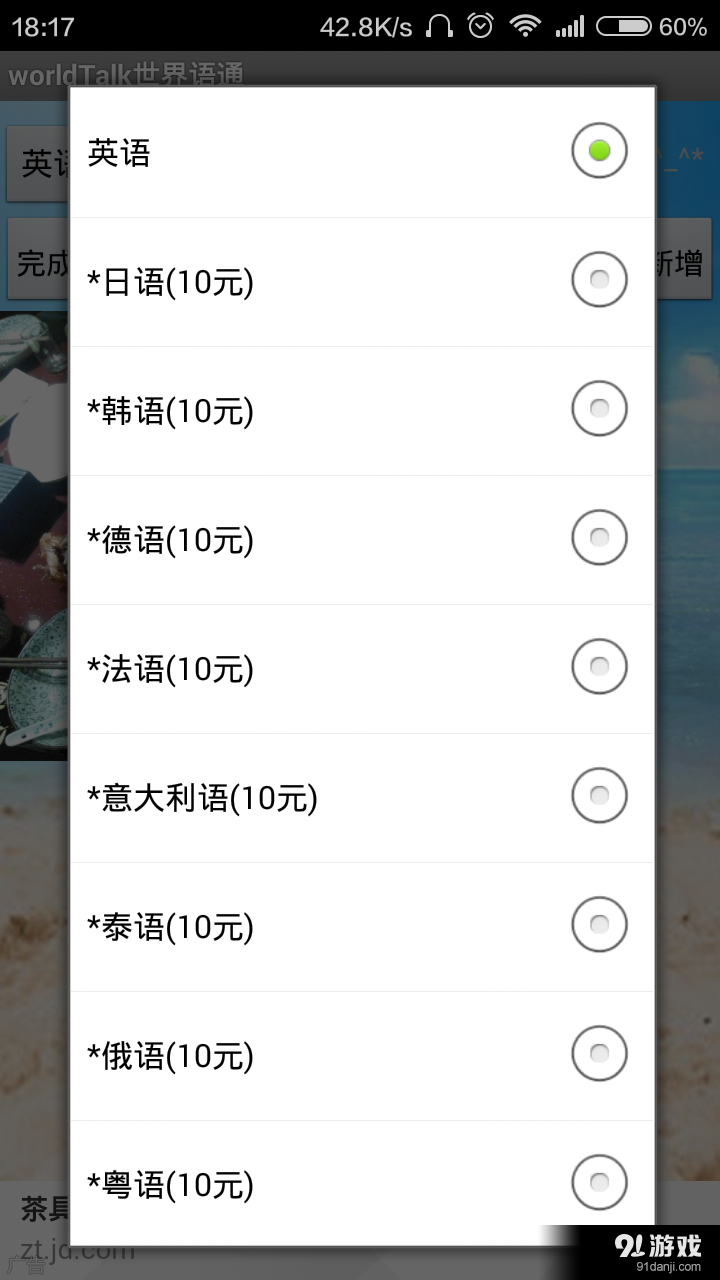Screen dimensions: 720x1280
Task: Pick the *德语(10元) option
Action: tap(599, 537)
